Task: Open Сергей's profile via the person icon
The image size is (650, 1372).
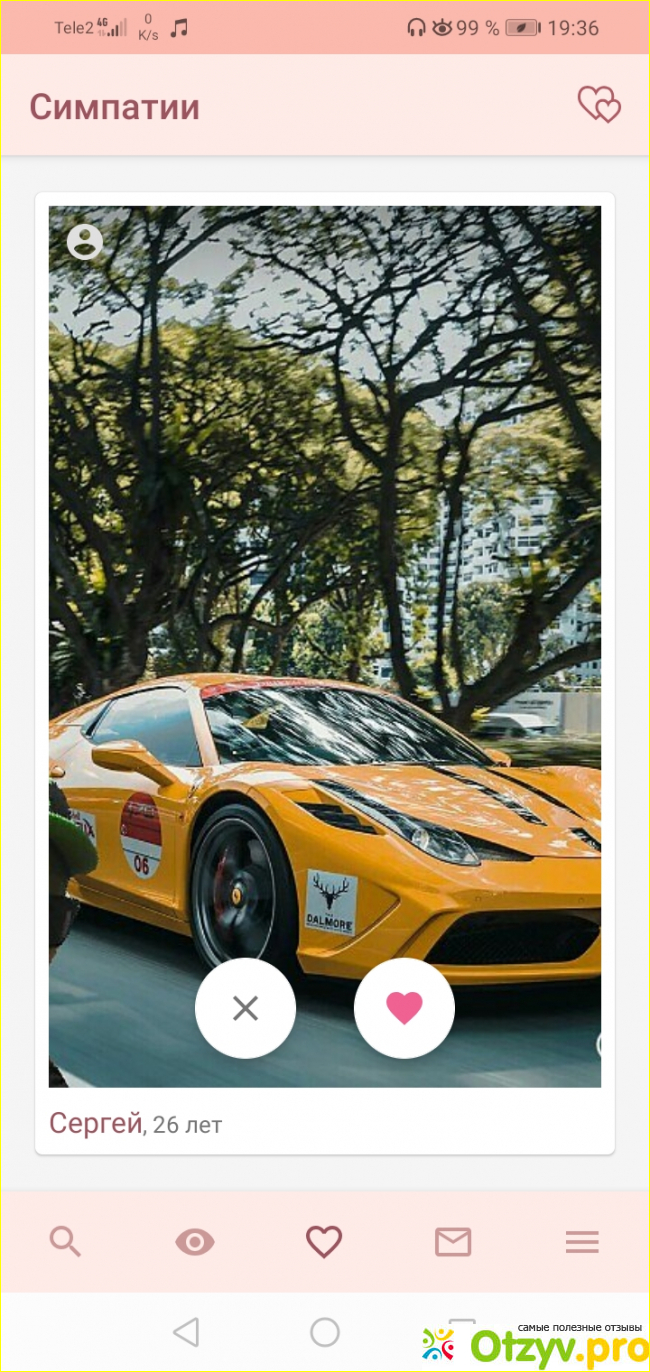Action: click(85, 241)
